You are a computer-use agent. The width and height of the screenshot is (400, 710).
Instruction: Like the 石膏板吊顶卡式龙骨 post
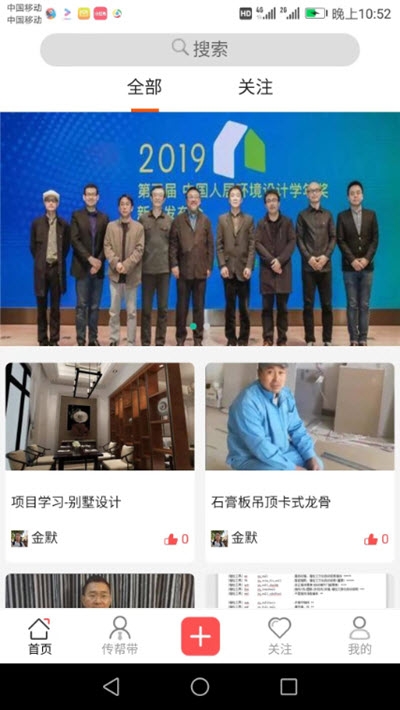click(x=376, y=539)
